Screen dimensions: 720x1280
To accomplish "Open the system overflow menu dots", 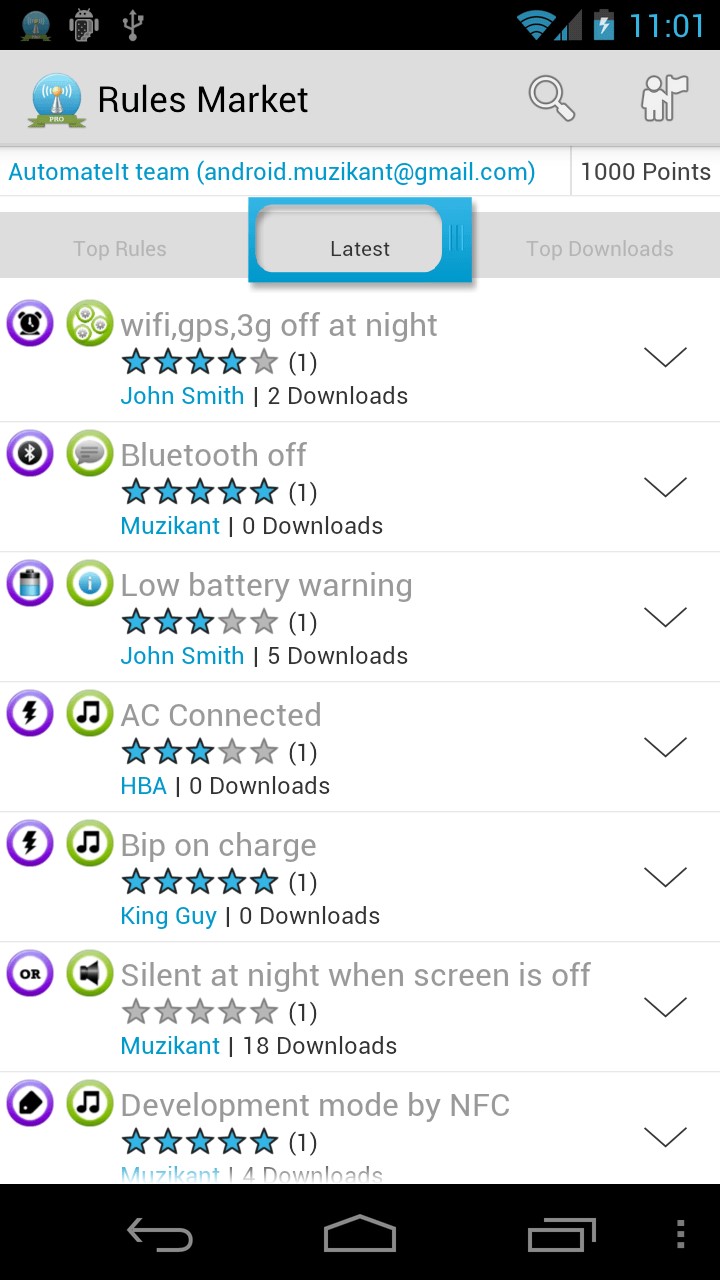I will pos(681,1235).
